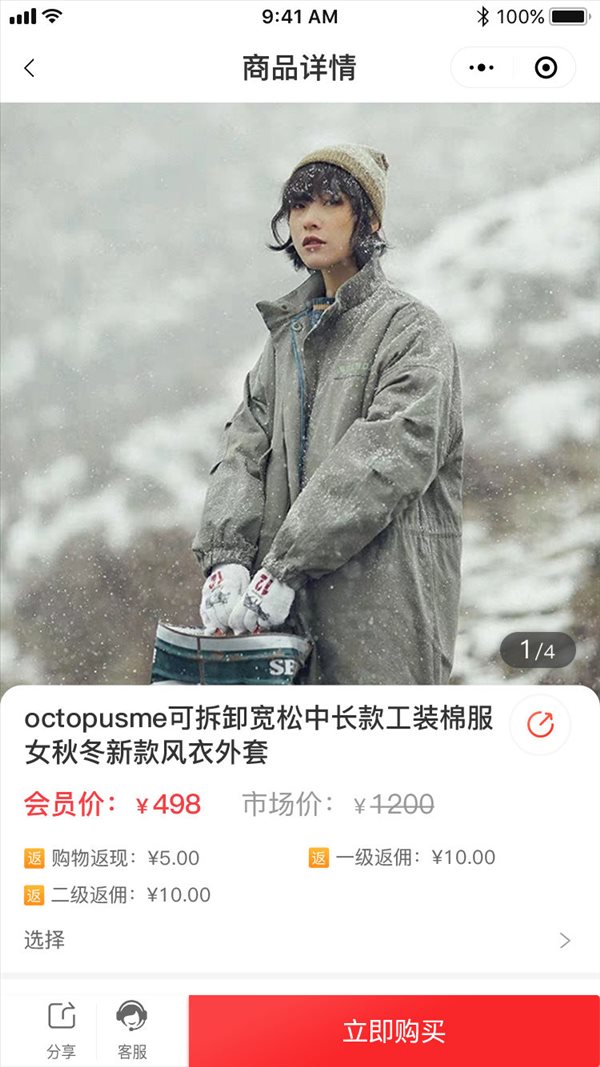
Task: Tap the red share icon beside the product title
Action: tap(540, 725)
